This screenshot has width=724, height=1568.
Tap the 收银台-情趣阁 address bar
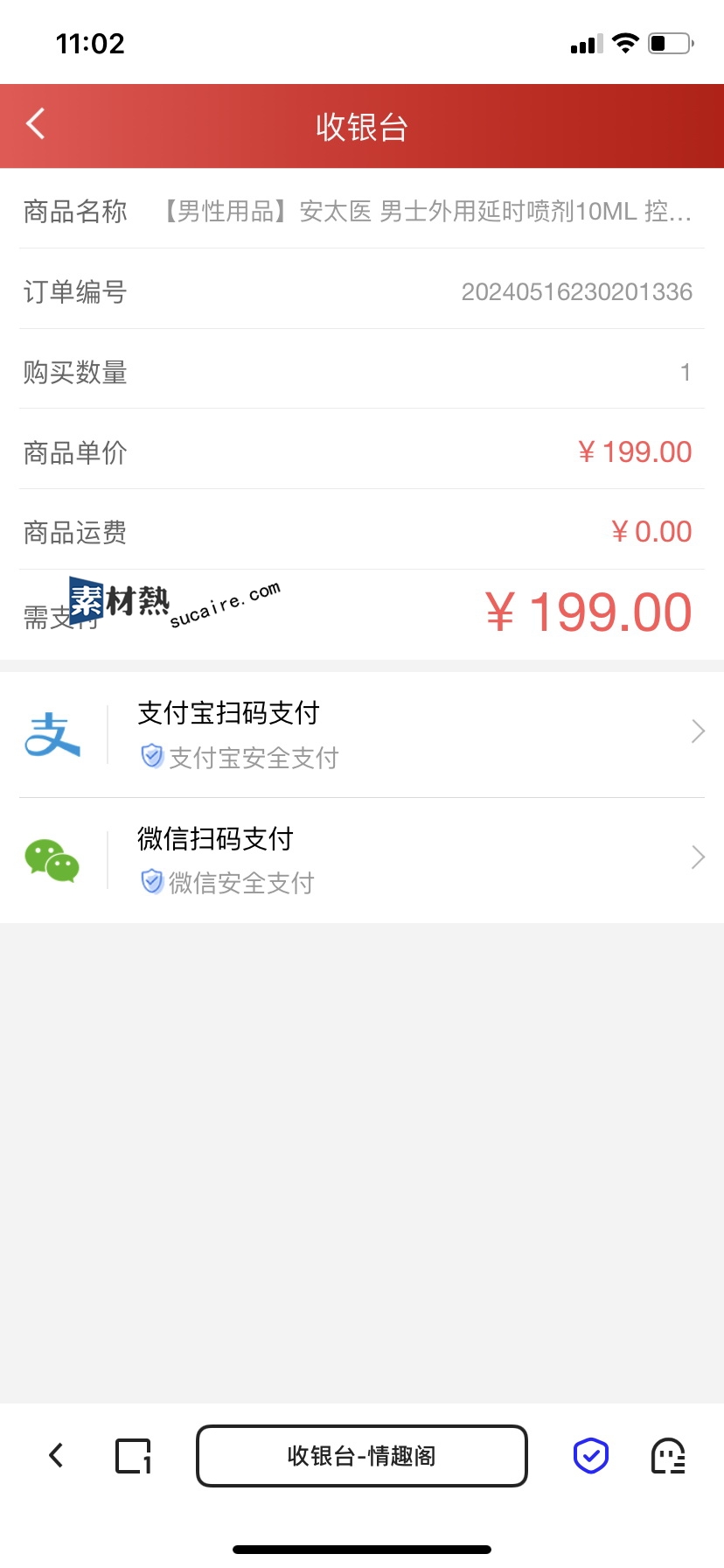pos(362,1456)
